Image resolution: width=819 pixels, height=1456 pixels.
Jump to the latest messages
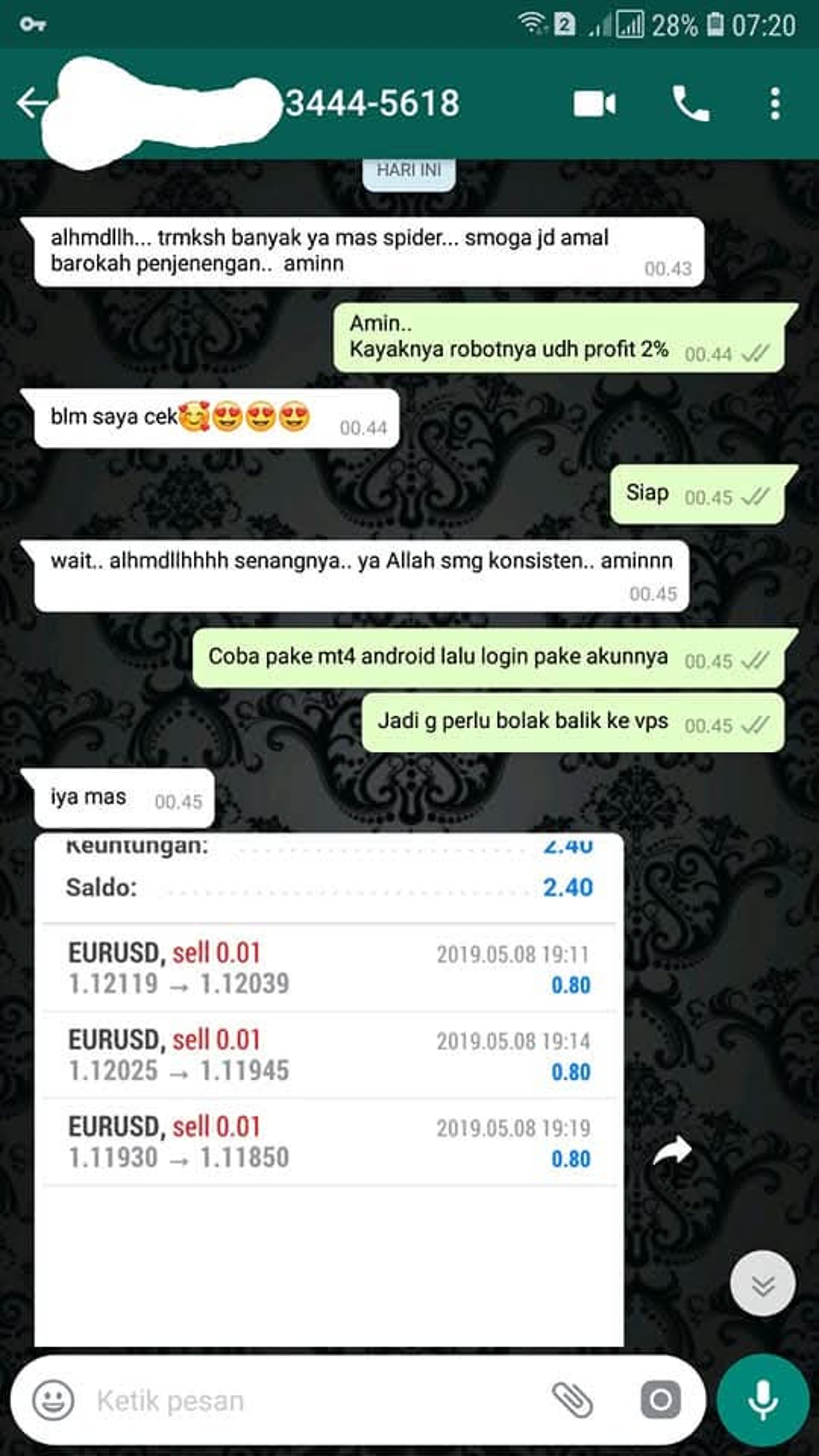[762, 1283]
